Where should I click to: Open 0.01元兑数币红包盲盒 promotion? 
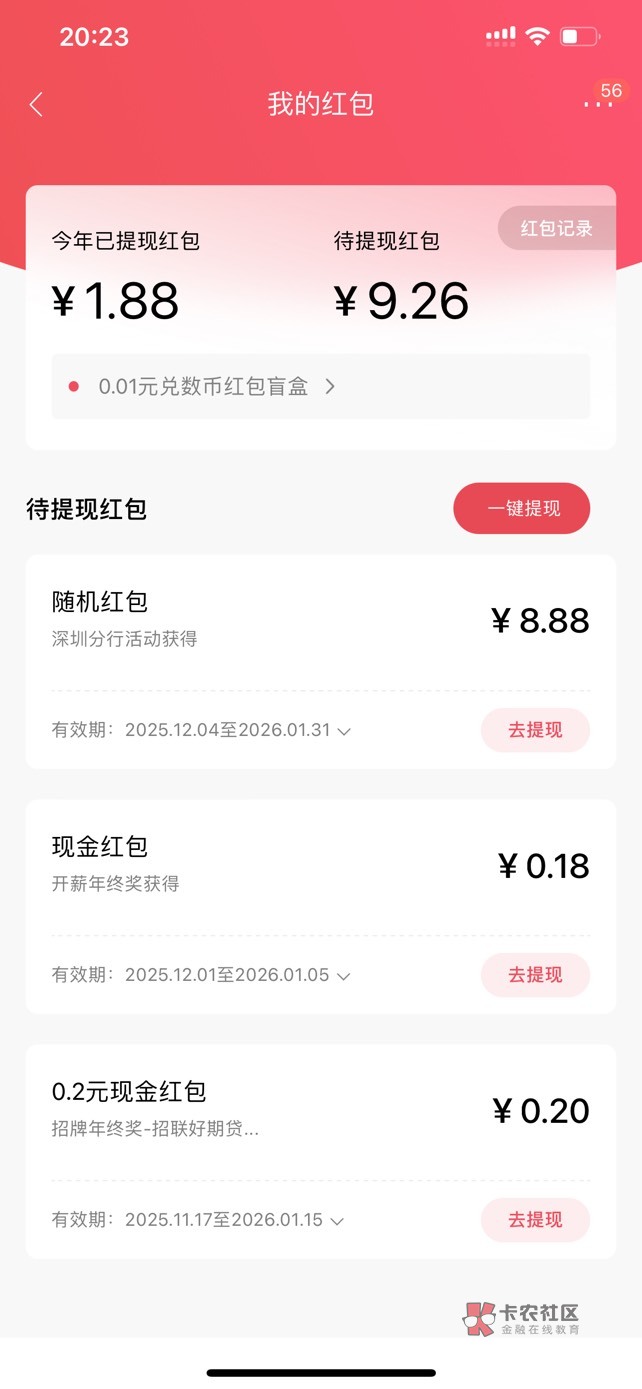[x=215, y=387]
